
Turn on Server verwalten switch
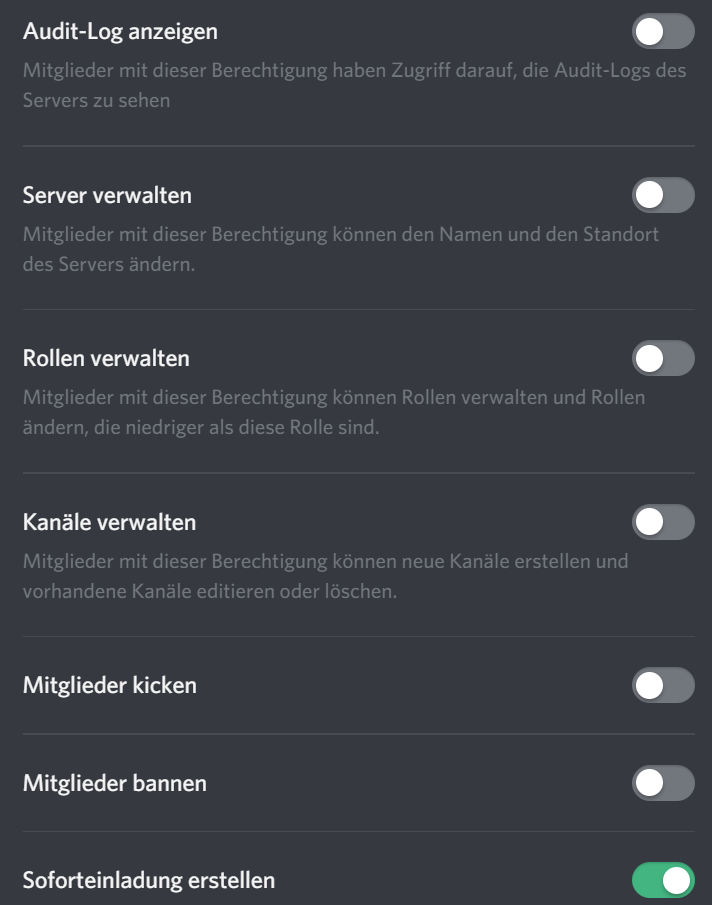(663, 195)
